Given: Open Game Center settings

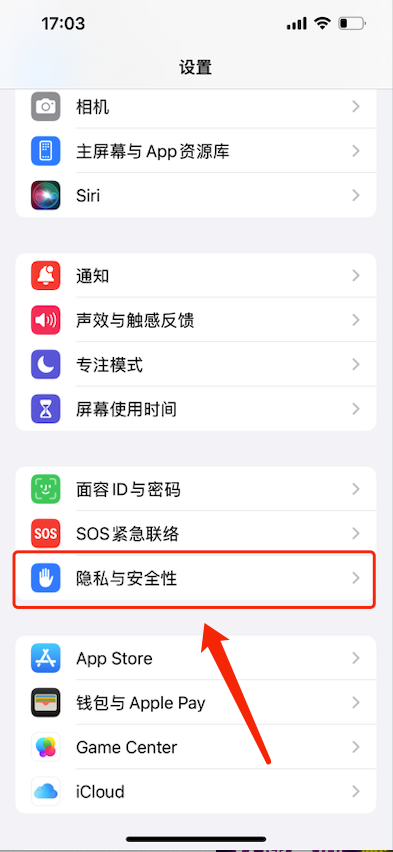Looking at the screenshot, I should click(x=196, y=747).
